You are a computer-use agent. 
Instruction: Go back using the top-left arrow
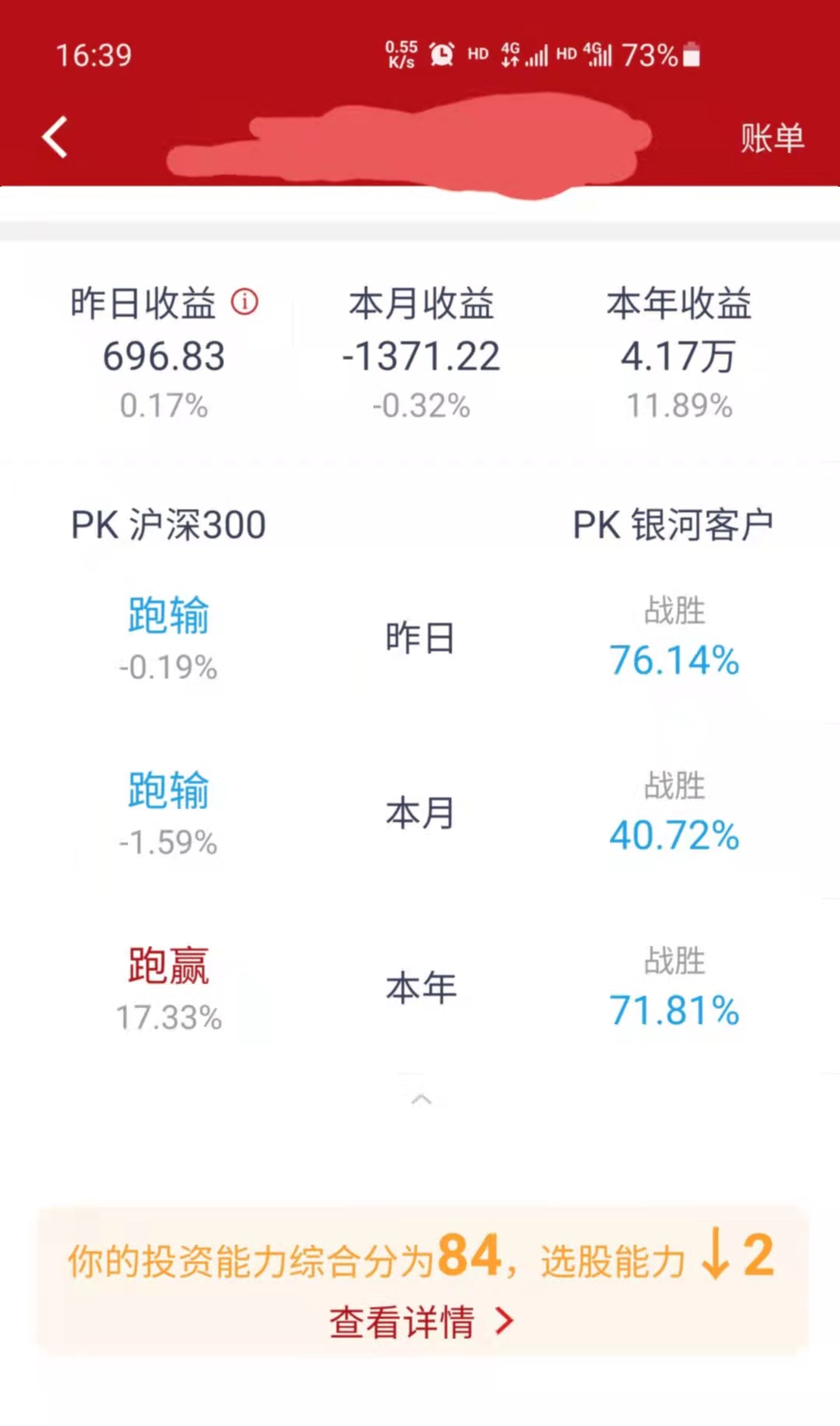tap(54, 138)
